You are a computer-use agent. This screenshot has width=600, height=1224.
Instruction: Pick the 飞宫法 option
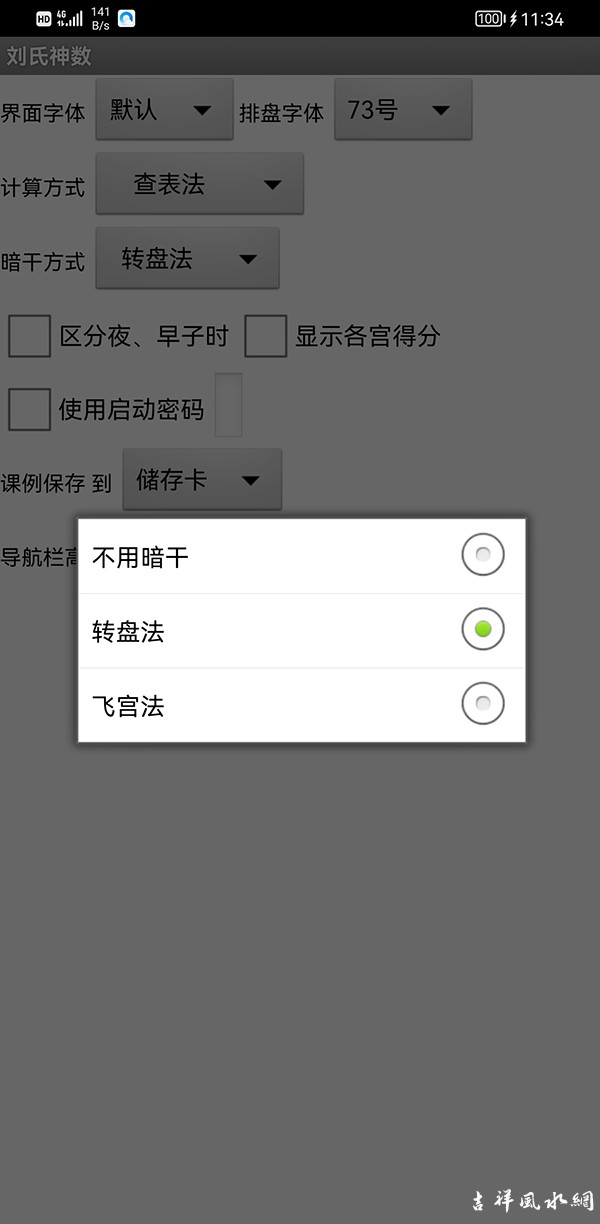(300, 706)
